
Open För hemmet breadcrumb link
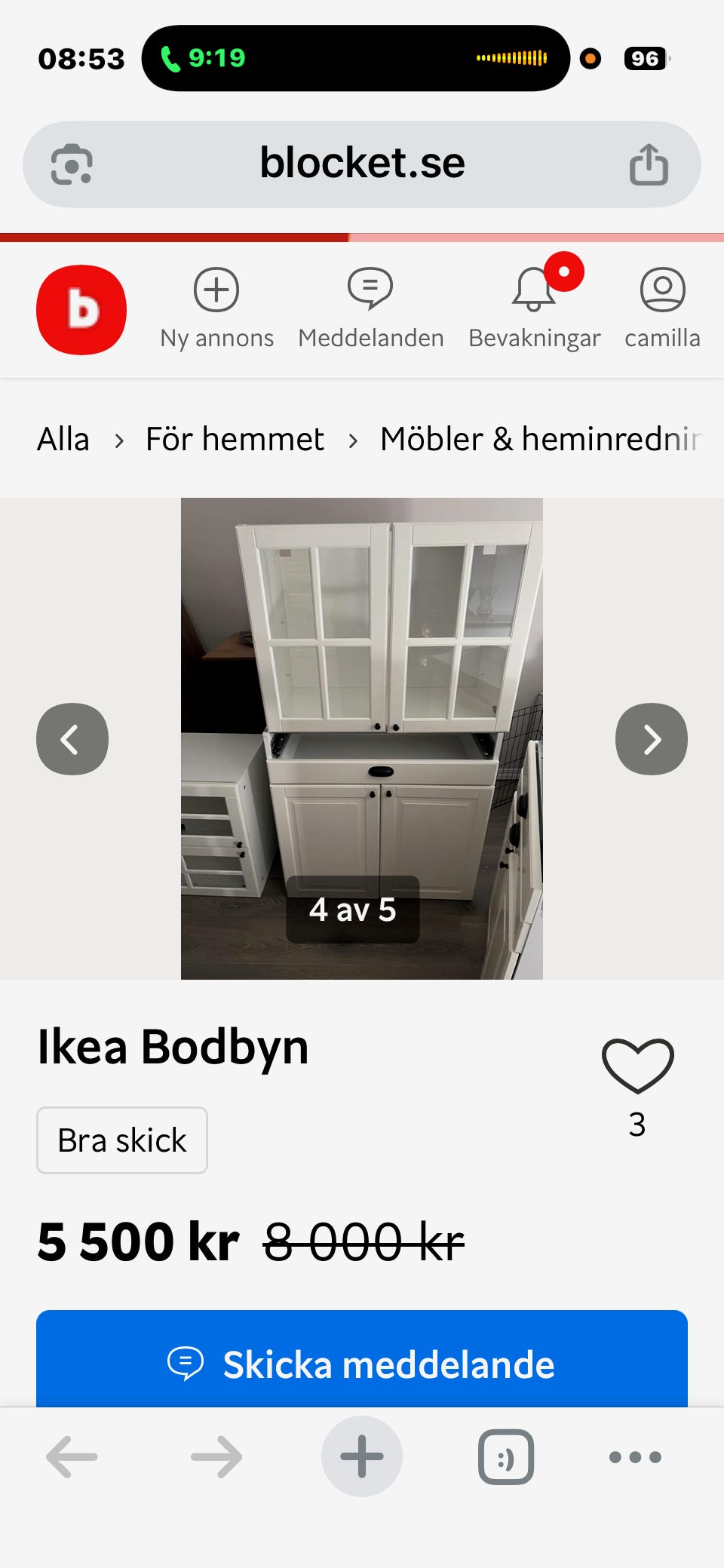coord(234,438)
